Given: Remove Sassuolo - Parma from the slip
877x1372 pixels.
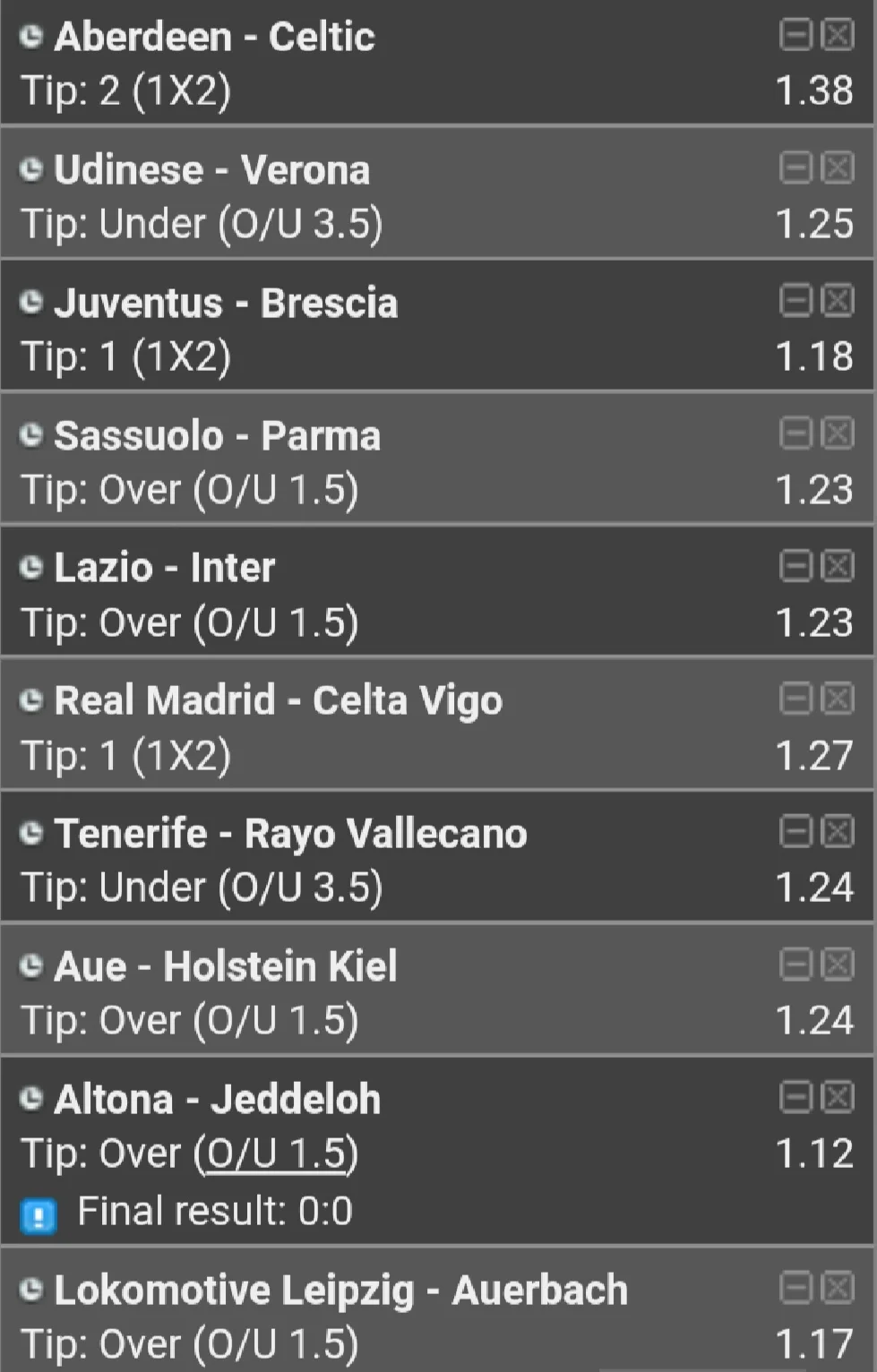Looking at the screenshot, I should coord(838,433).
